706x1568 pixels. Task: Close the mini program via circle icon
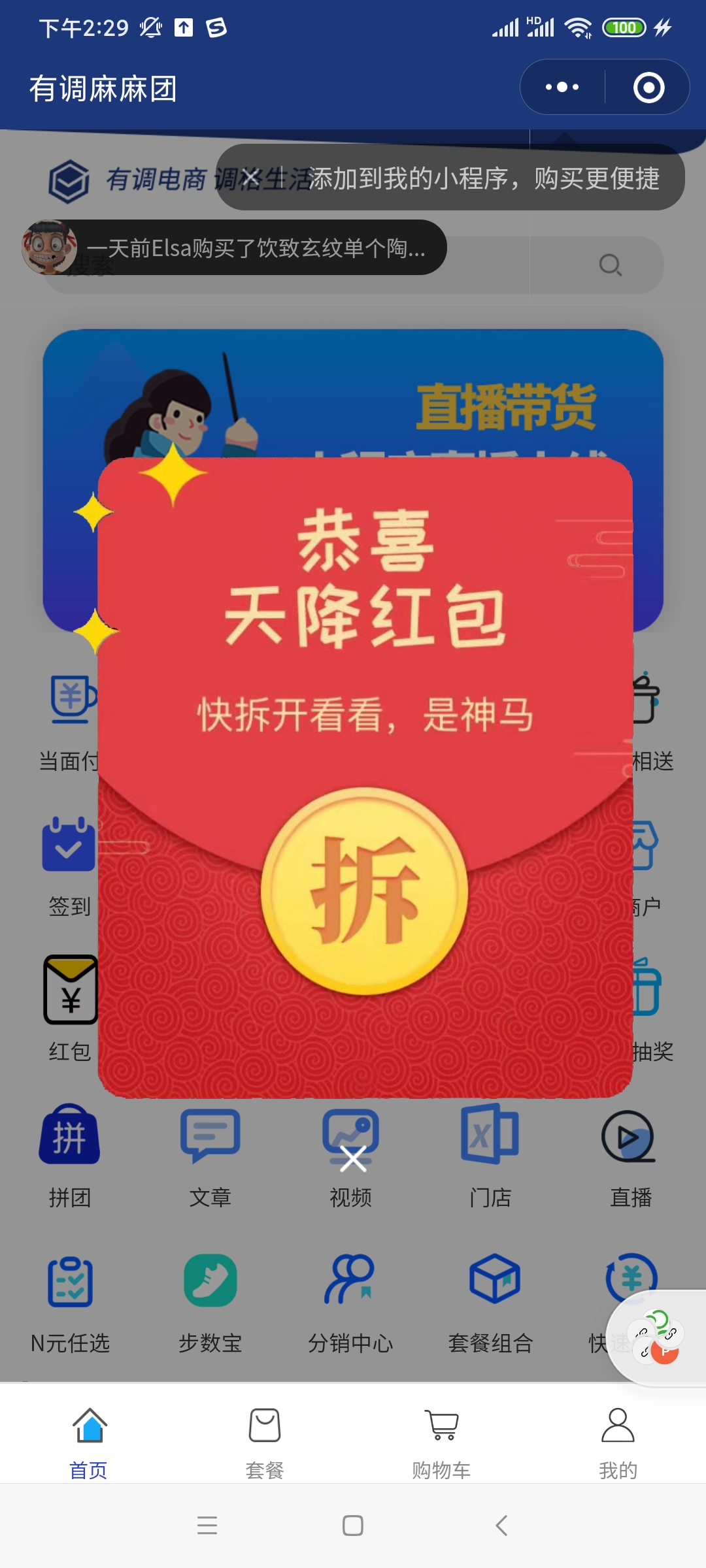[648, 87]
